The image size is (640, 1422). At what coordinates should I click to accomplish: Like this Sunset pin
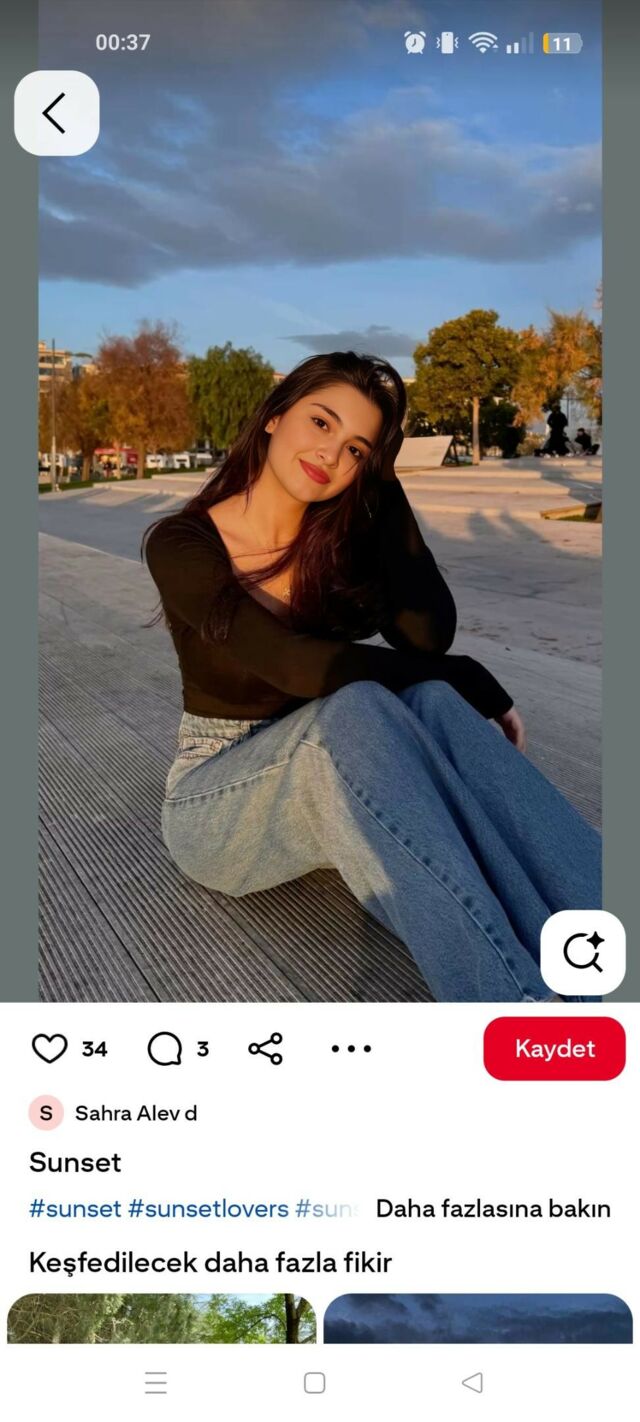coord(50,1048)
